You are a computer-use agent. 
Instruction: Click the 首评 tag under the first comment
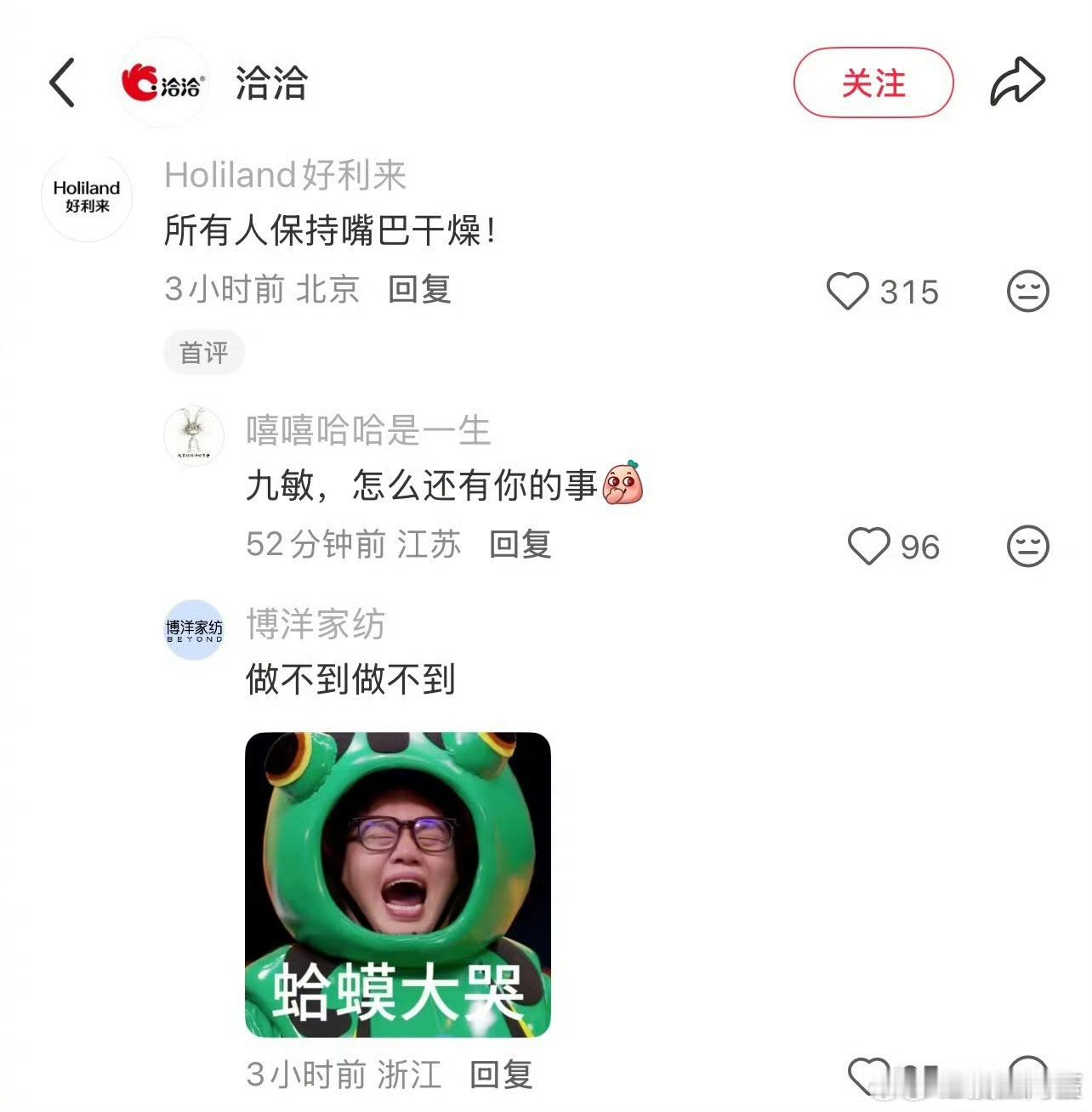204,351
